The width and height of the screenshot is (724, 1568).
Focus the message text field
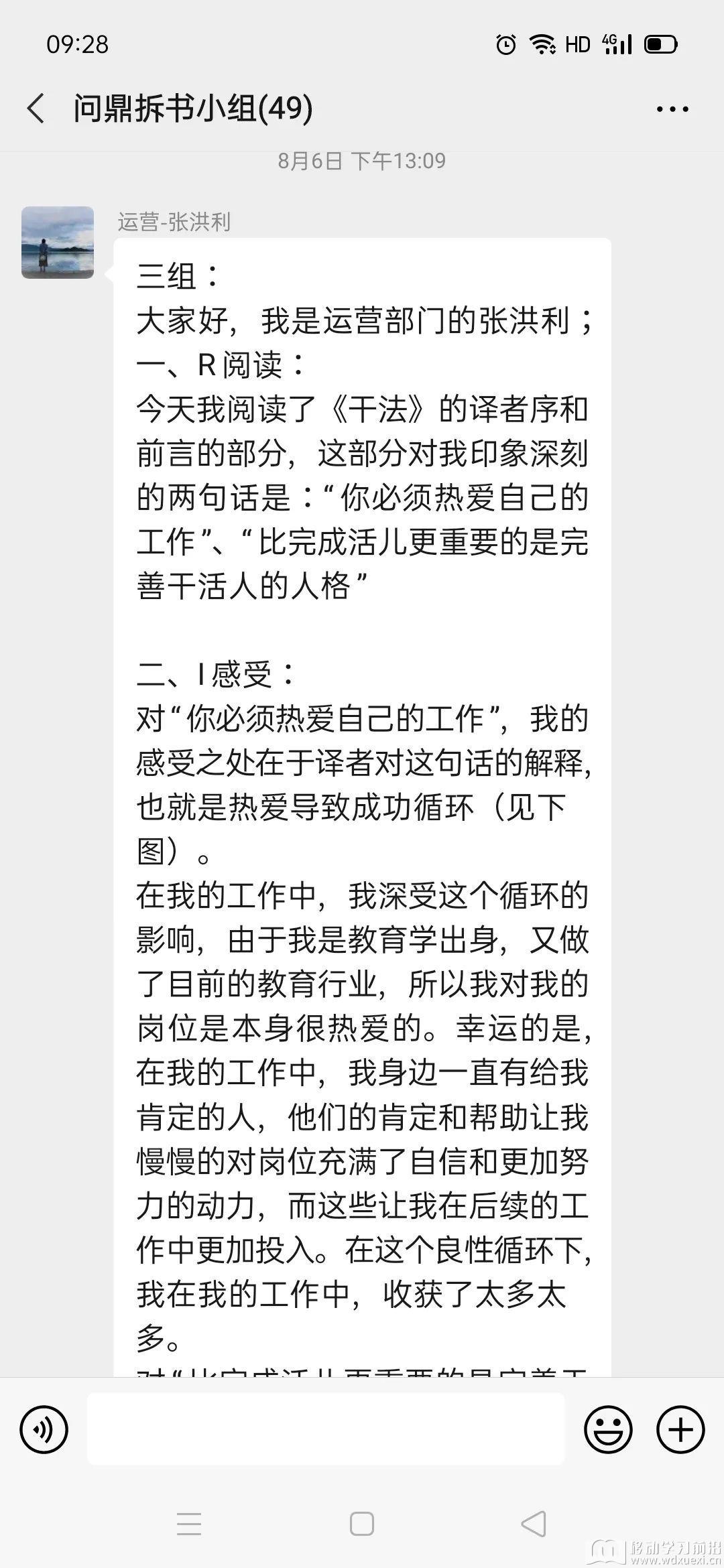[326, 1429]
